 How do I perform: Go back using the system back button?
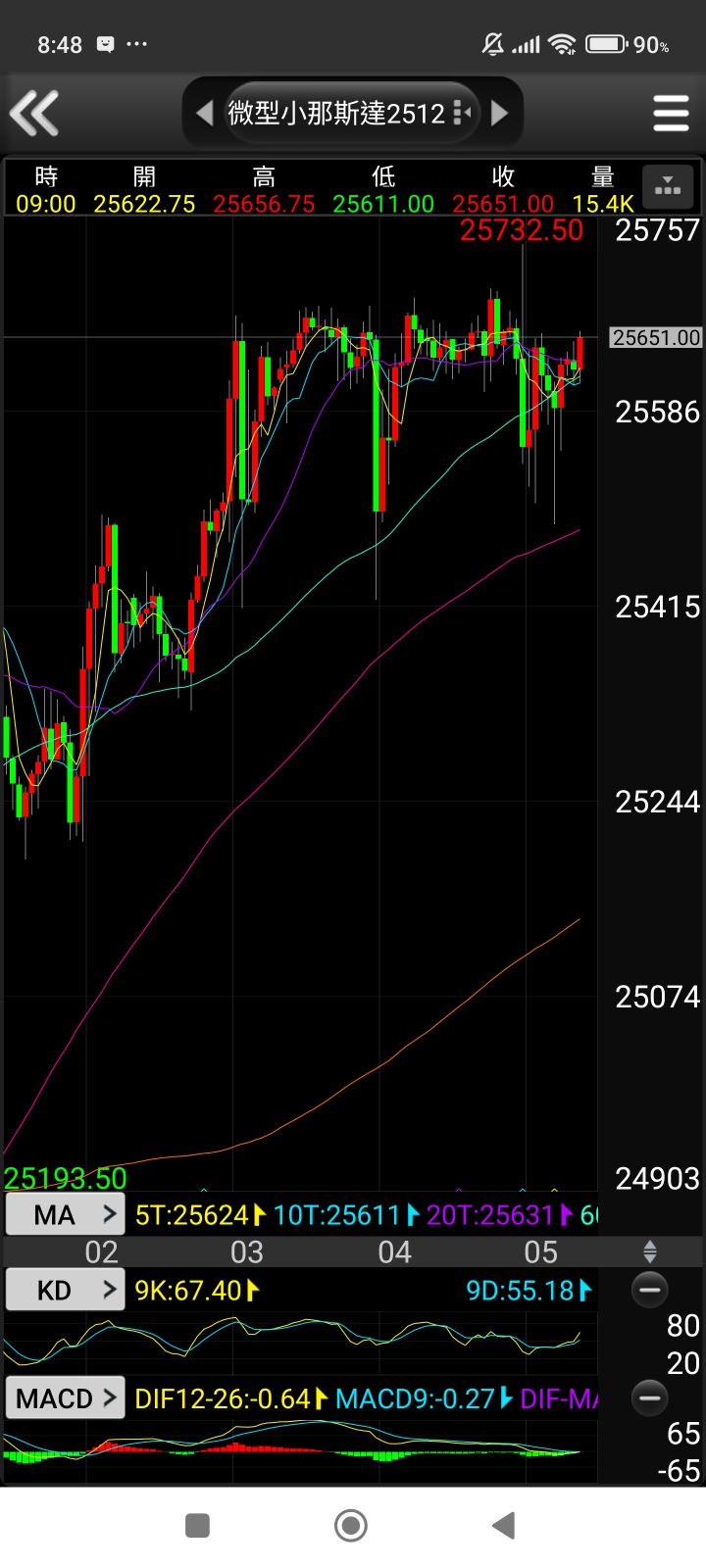click(x=504, y=1525)
